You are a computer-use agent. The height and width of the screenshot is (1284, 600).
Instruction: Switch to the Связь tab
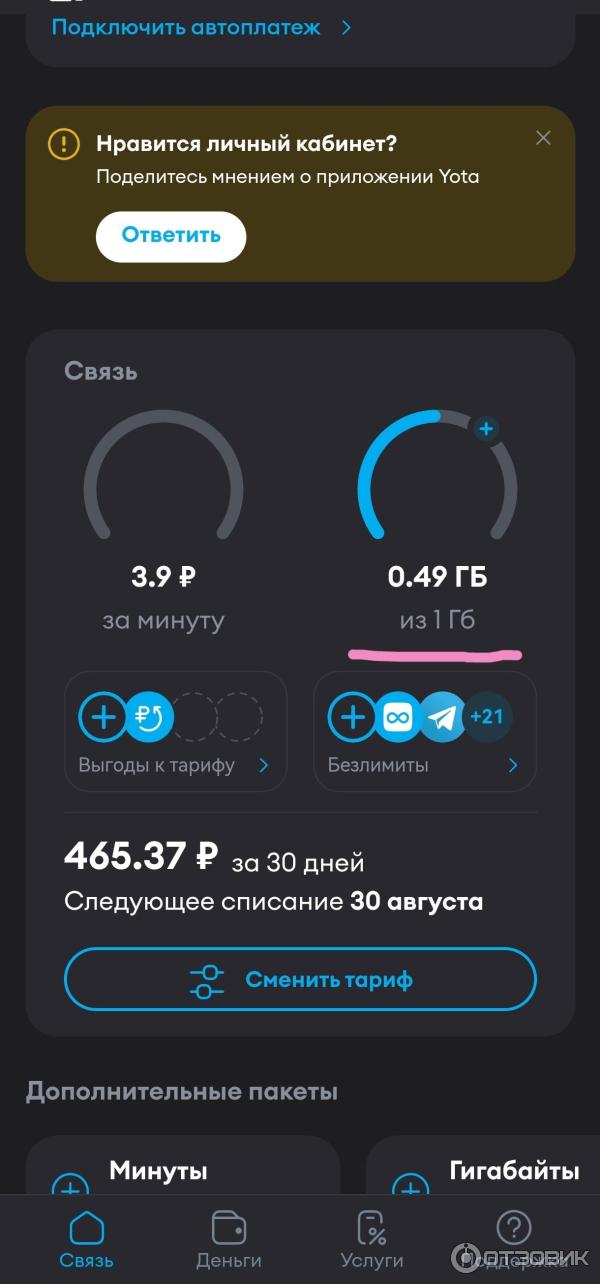click(x=86, y=1239)
